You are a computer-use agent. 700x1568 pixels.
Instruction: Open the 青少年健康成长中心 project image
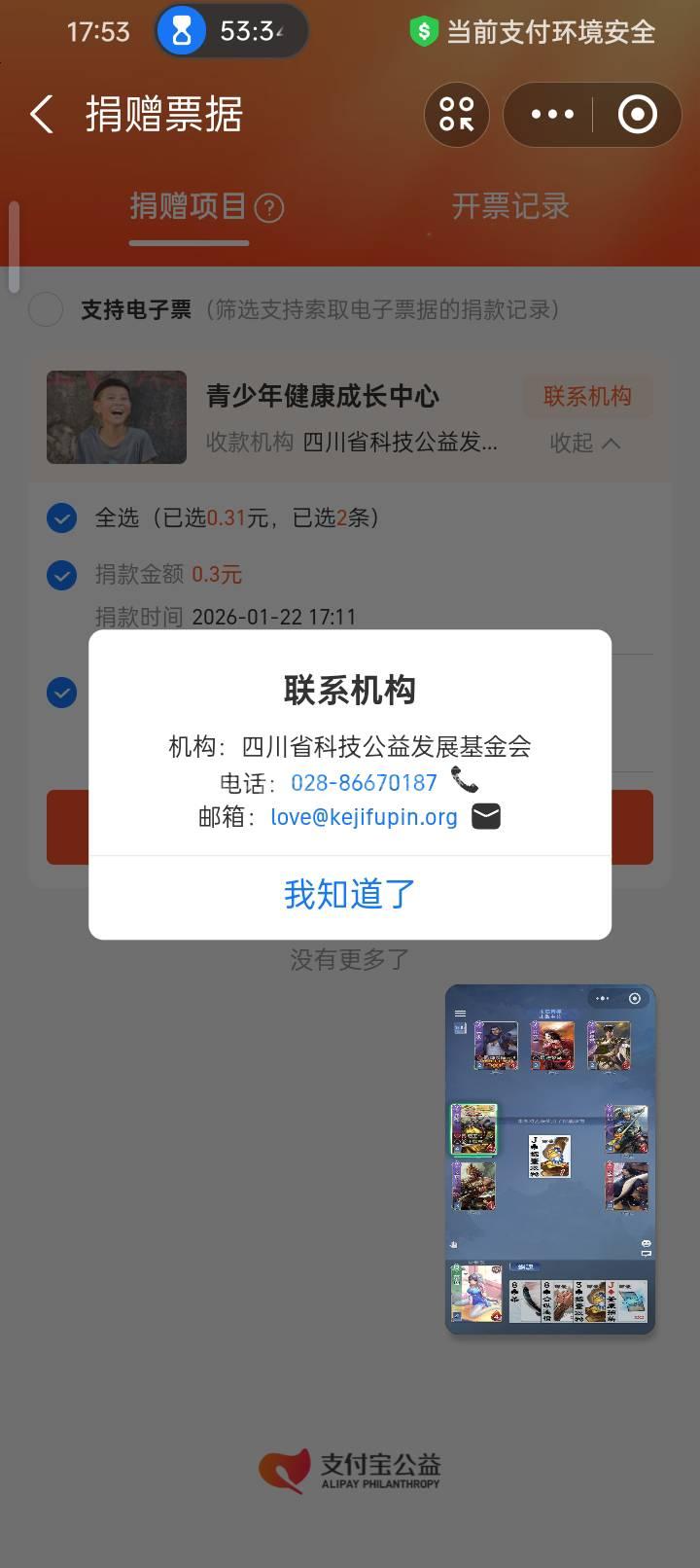[x=117, y=417]
